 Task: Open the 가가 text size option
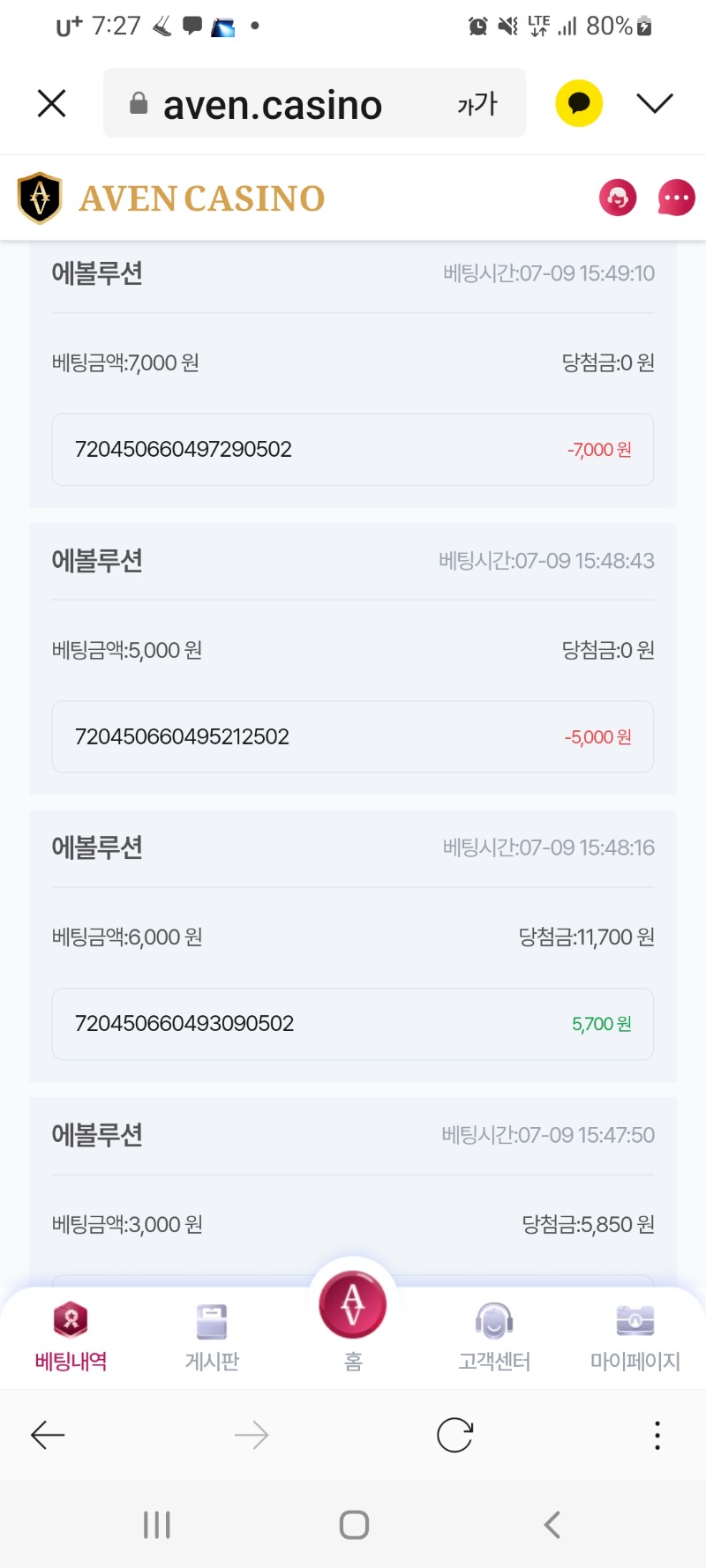click(477, 104)
